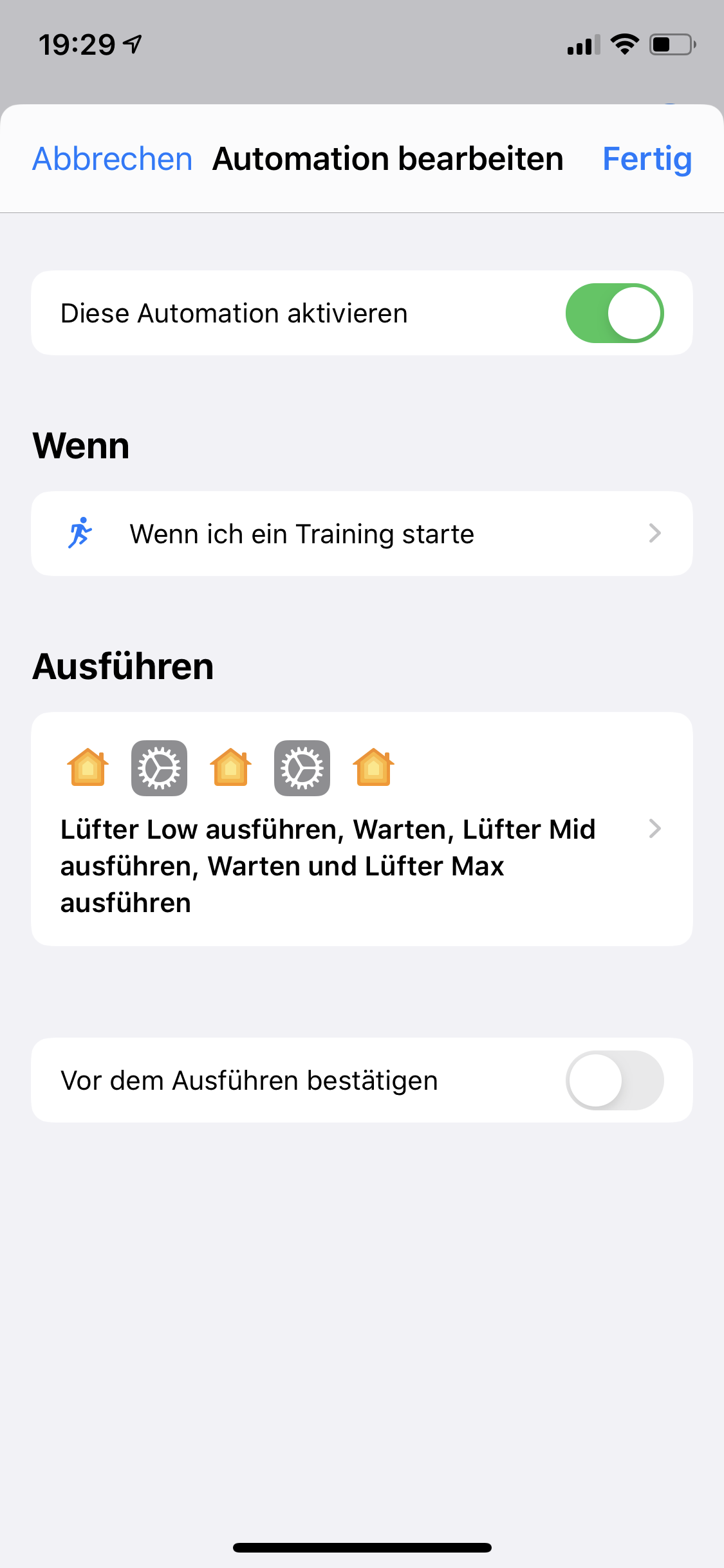Viewport: 724px width, 1568px height.
Task: Disable the 'Diese Automation aktivieren' switch
Action: click(x=614, y=313)
